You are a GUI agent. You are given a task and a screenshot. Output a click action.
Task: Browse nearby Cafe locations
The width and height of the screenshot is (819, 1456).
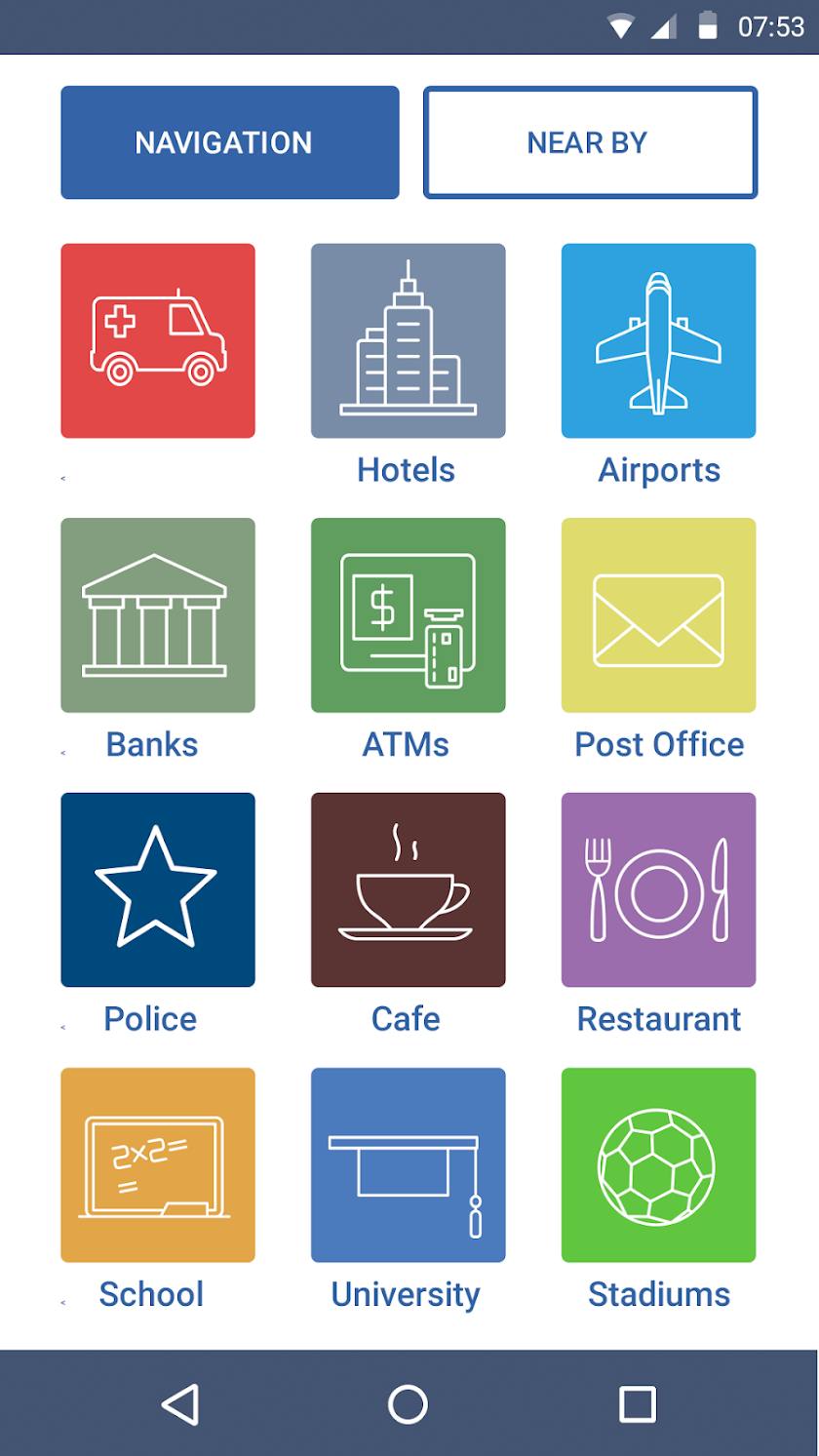click(408, 889)
